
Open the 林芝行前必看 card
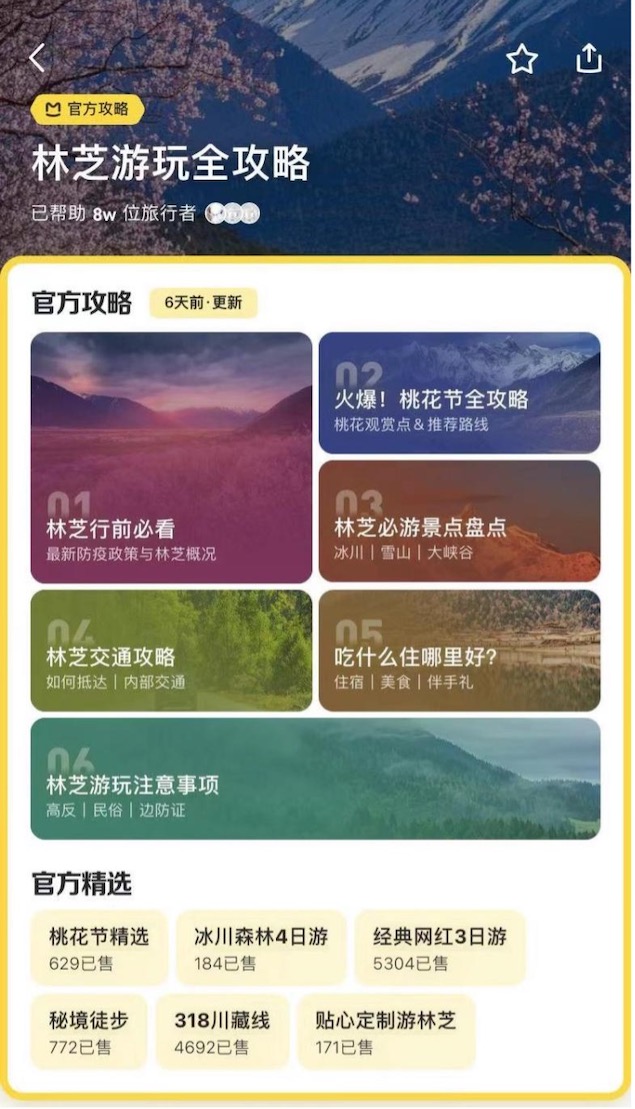pos(171,457)
